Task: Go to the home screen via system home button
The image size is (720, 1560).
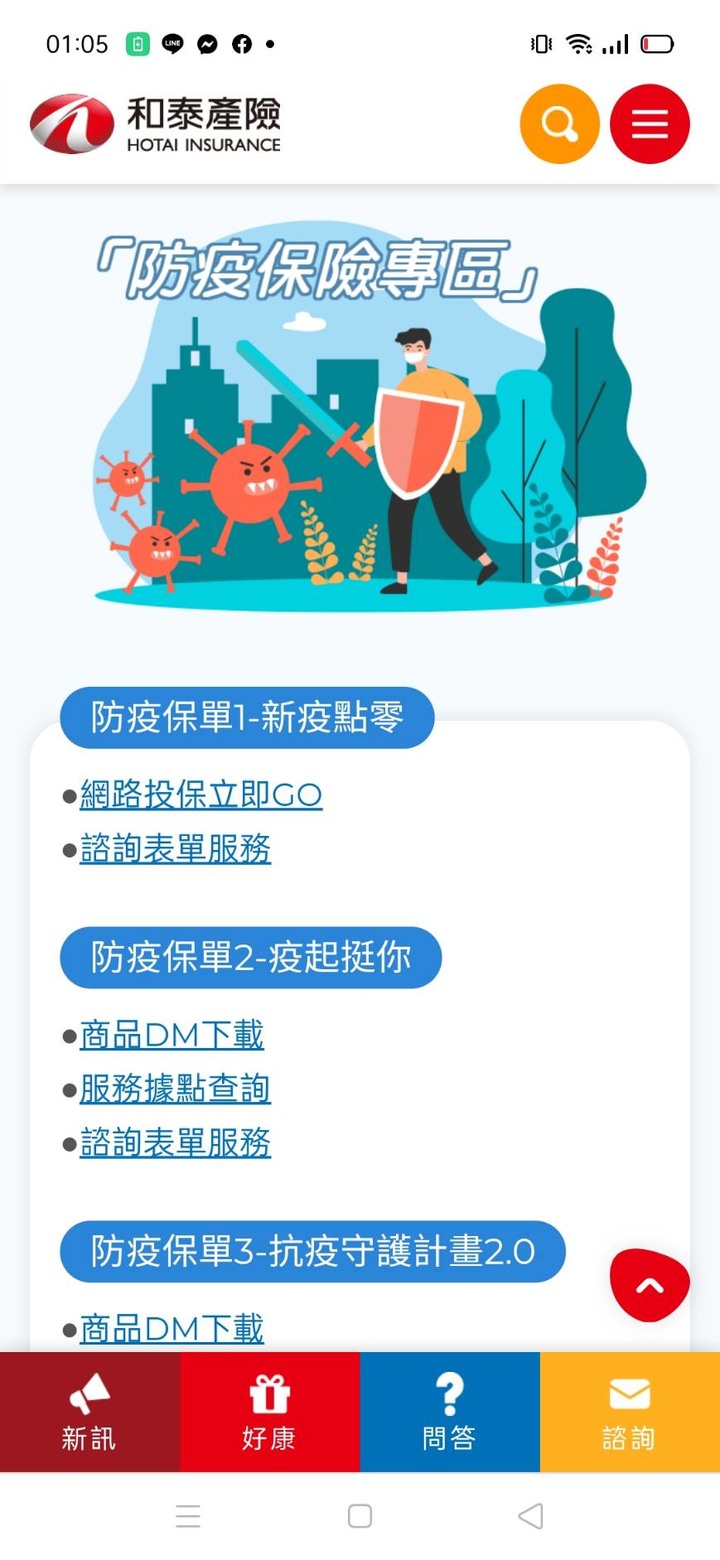Action: pos(360,1516)
